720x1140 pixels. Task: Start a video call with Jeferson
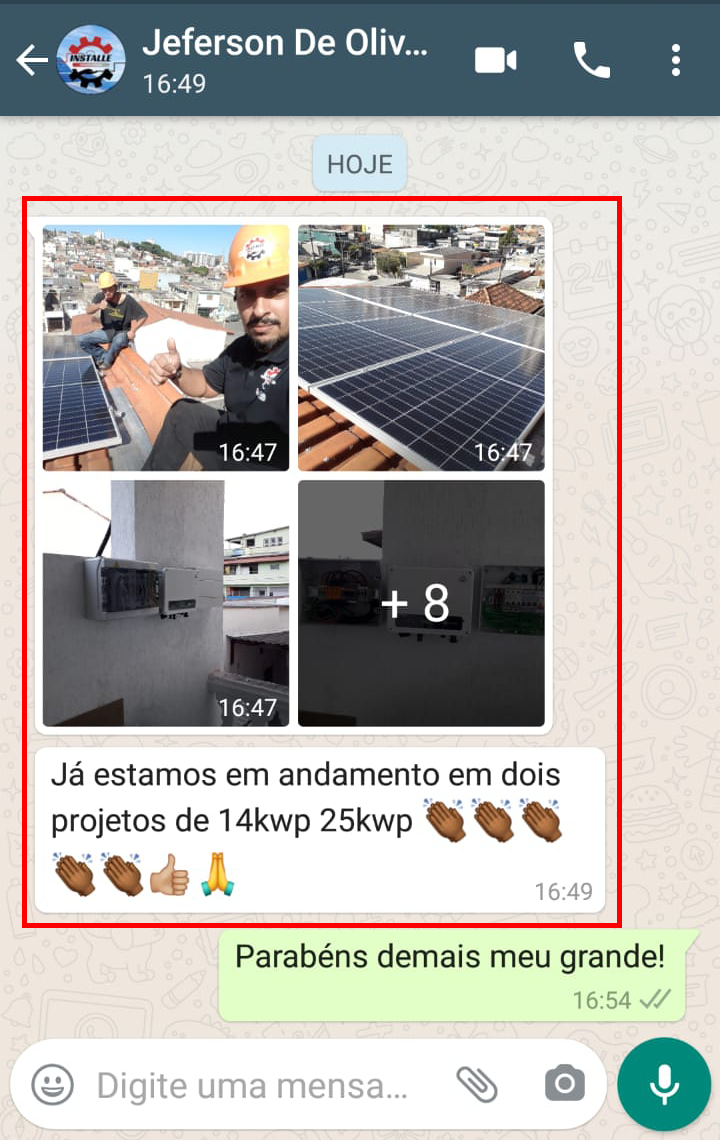pos(496,59)
